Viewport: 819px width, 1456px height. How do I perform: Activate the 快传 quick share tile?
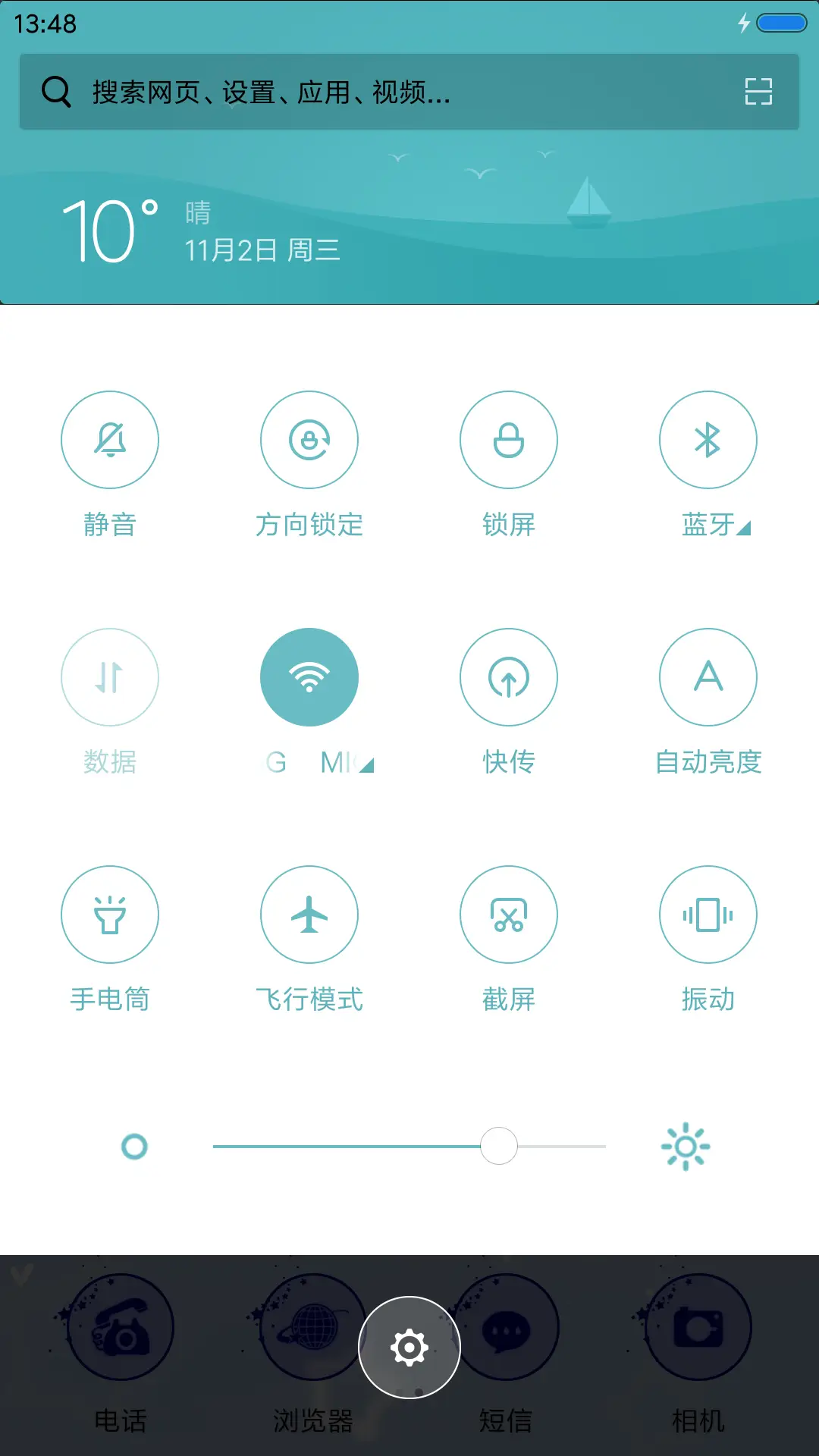(x=509, y=677)
